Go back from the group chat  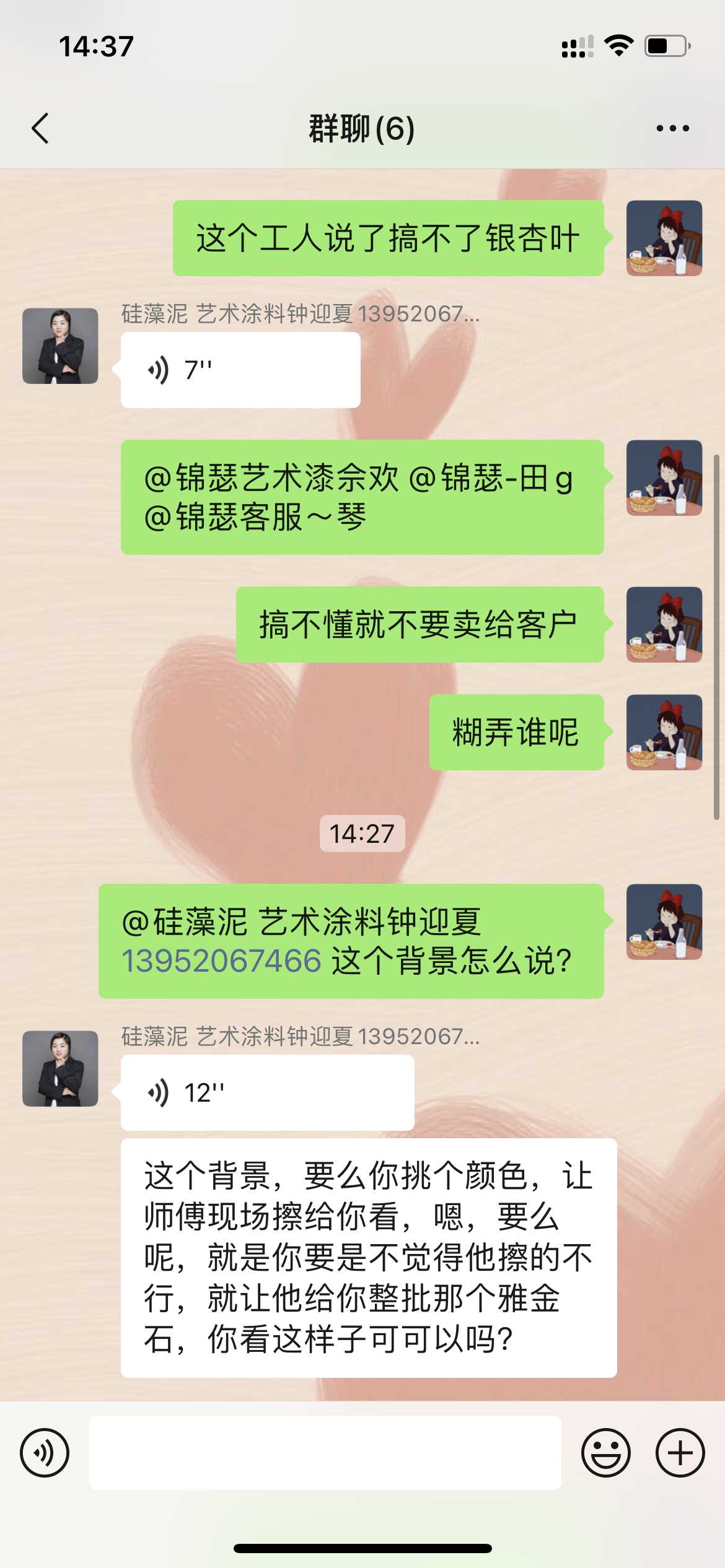pos(40,128)
